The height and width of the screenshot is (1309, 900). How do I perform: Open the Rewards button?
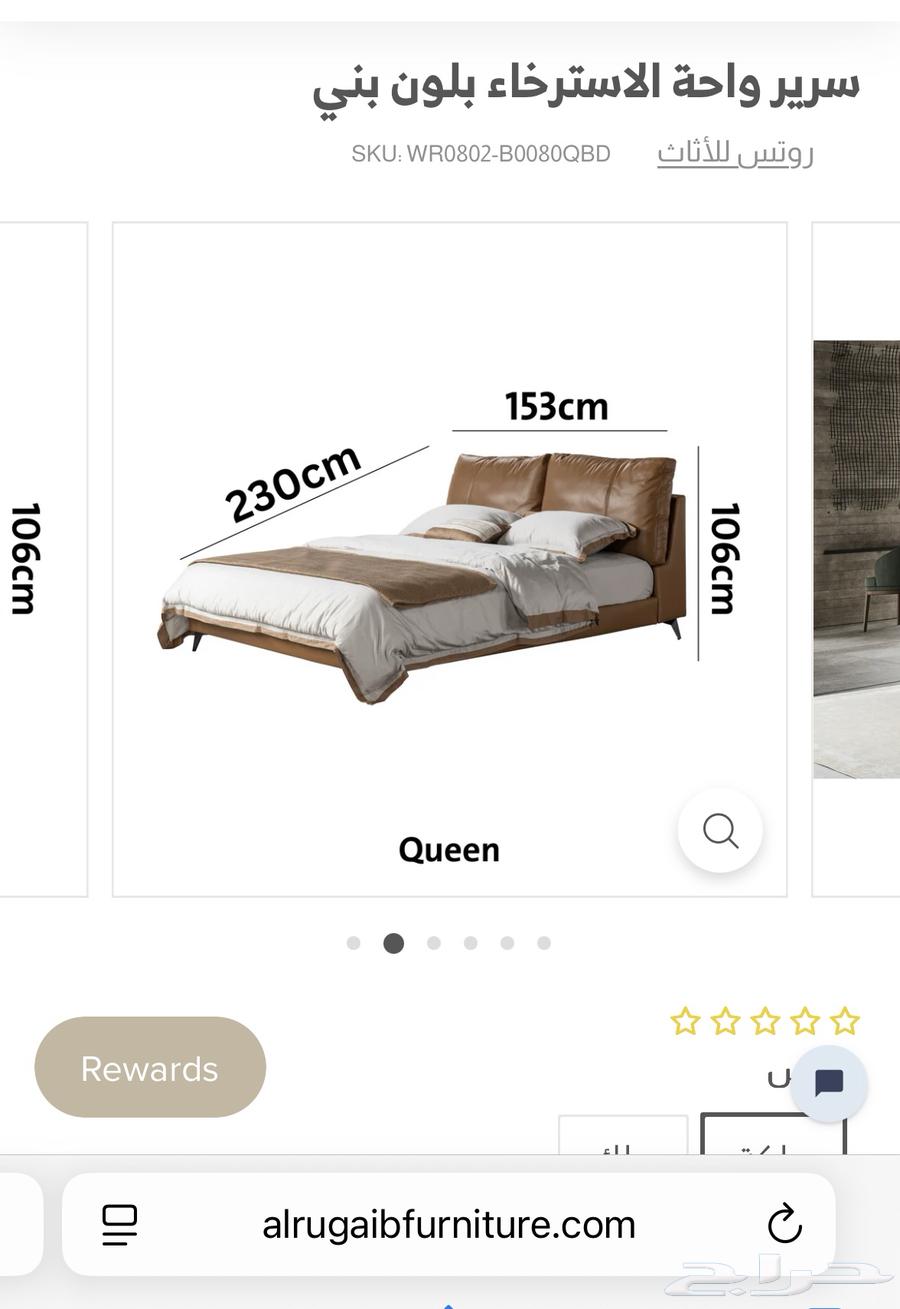(150, 1068)
